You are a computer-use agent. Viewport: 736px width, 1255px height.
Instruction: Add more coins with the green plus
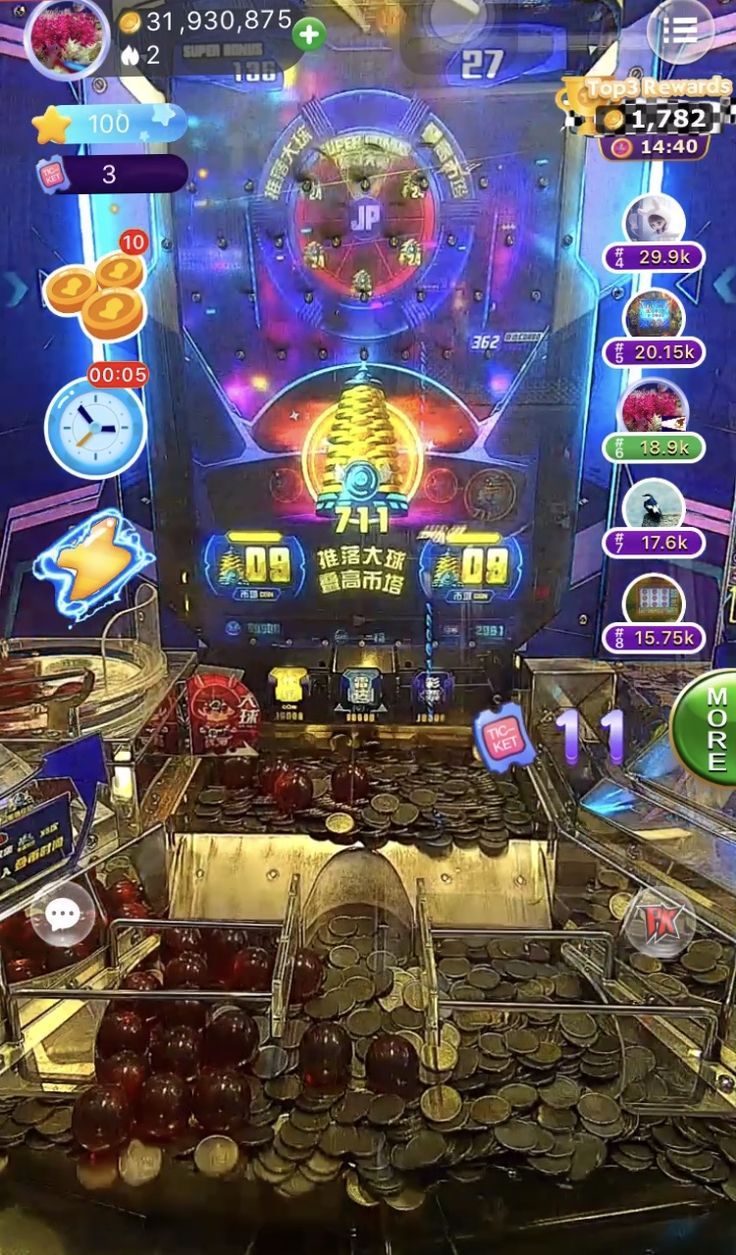(x=309, y=34)
